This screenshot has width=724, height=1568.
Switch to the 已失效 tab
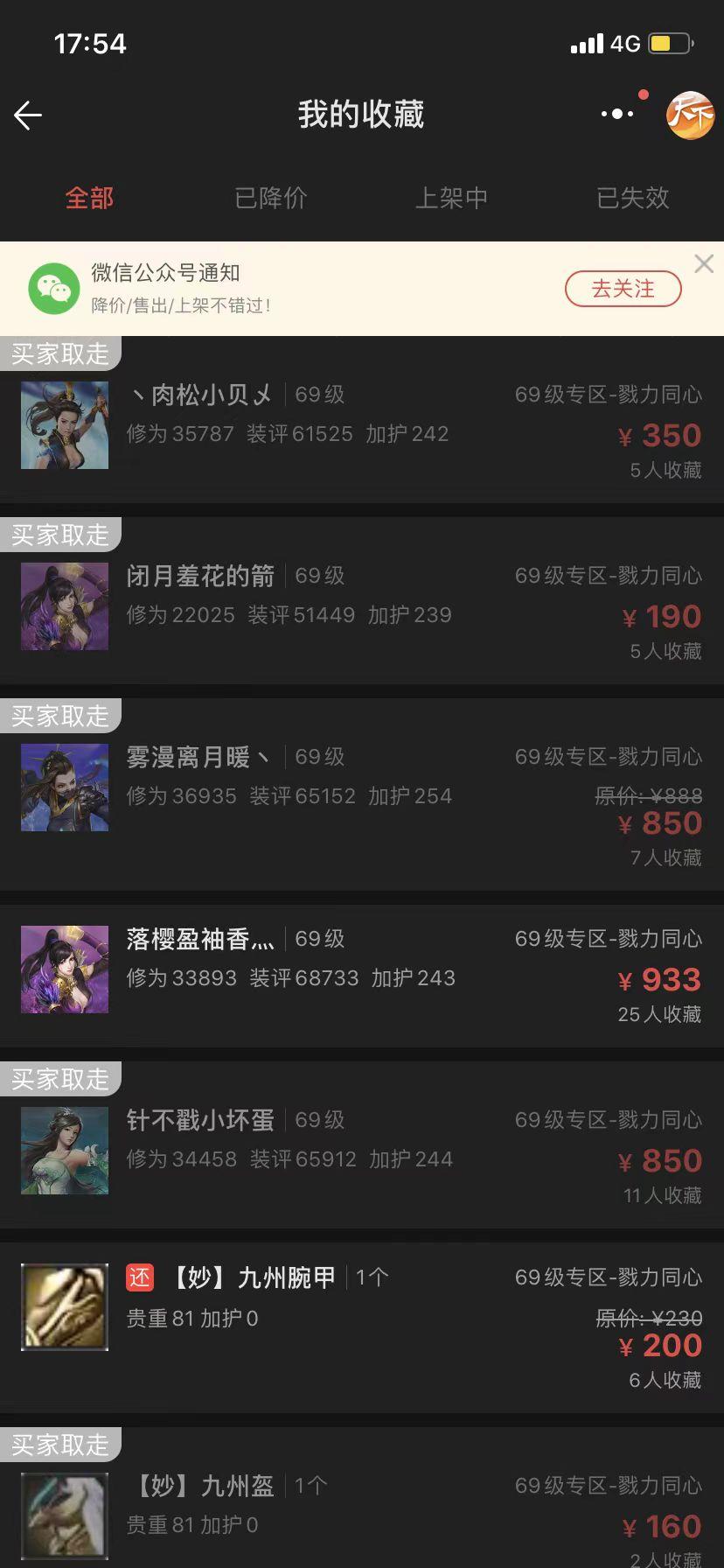pyautogui.click(x=632, y=198)
